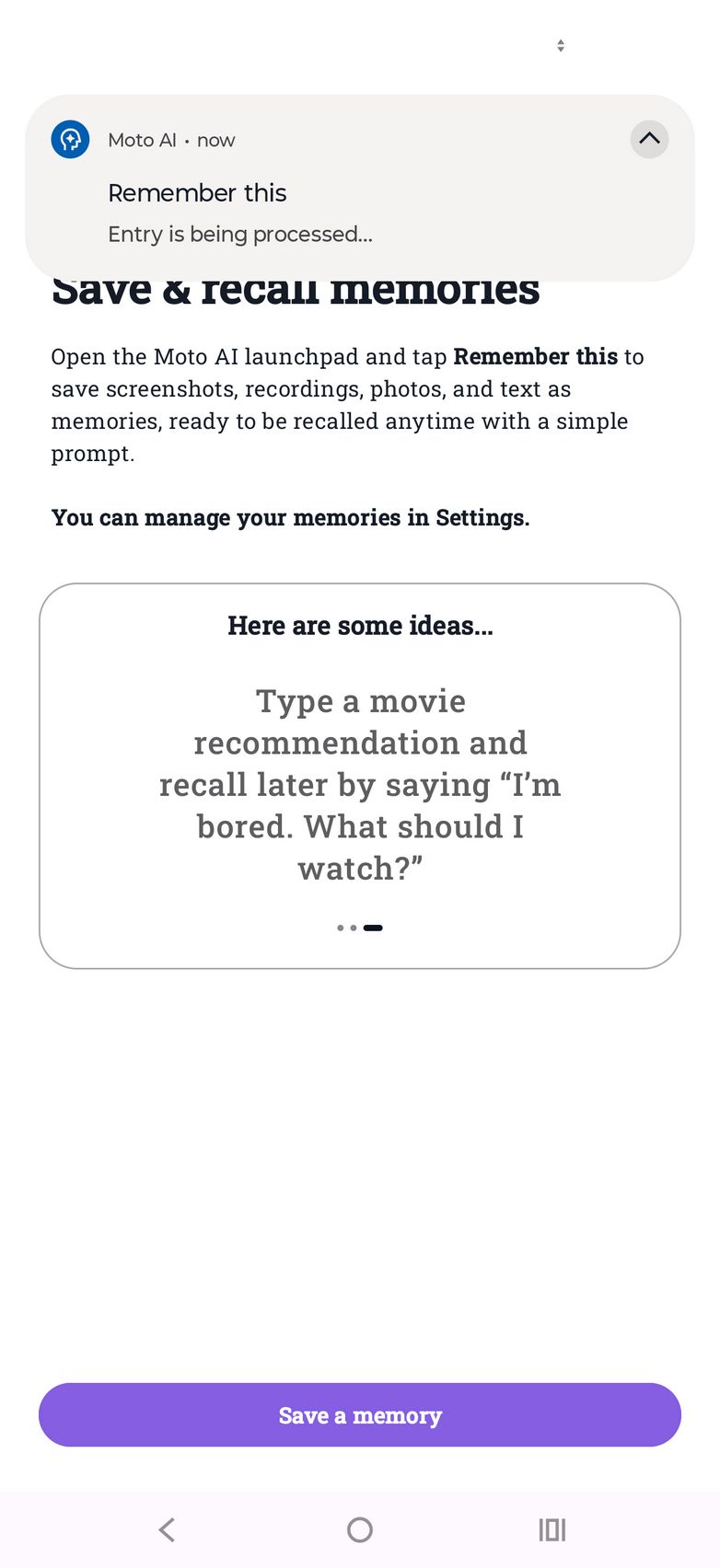Go back with the system back button
The image size is (720, 1568).
tap(167, 1530)
